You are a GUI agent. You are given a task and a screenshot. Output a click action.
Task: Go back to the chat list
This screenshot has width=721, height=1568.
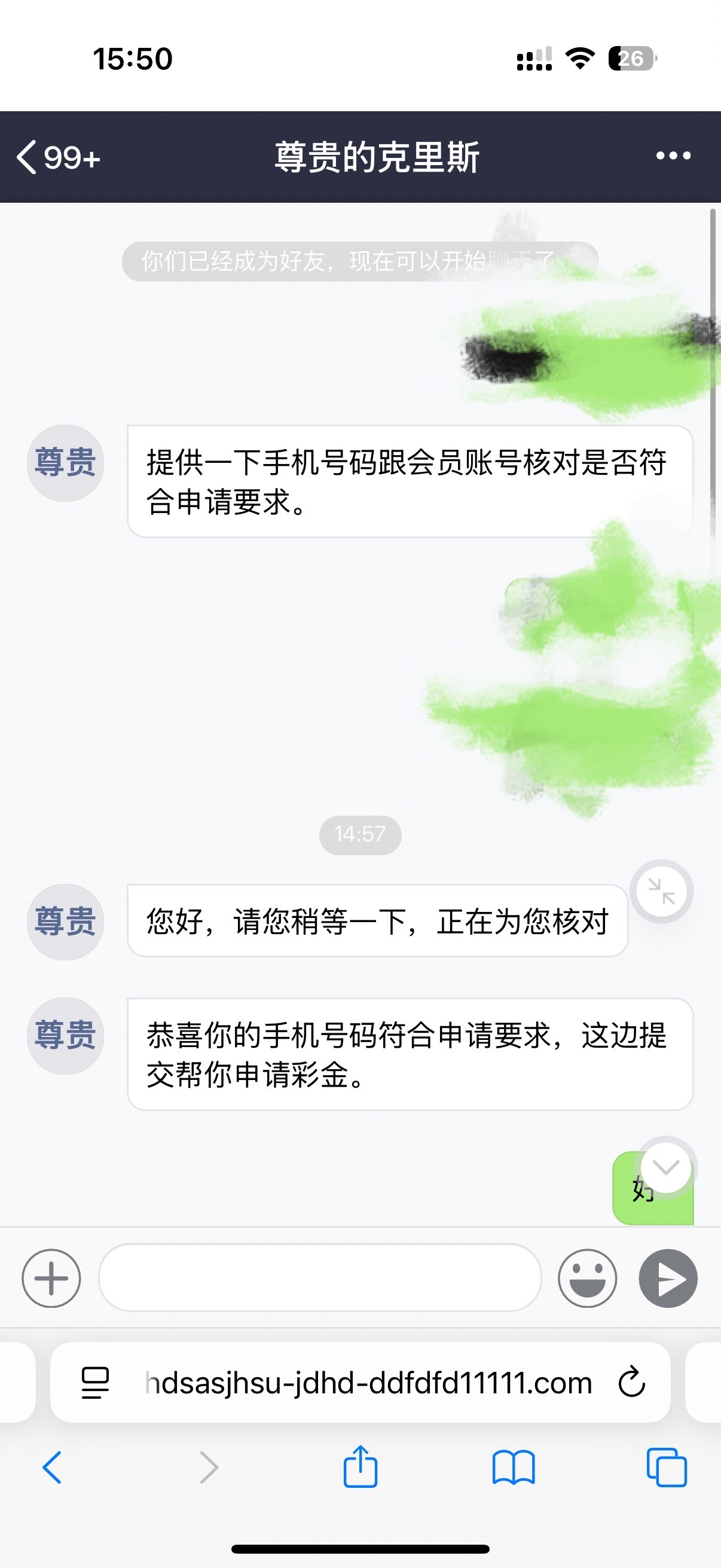point(58,157)
